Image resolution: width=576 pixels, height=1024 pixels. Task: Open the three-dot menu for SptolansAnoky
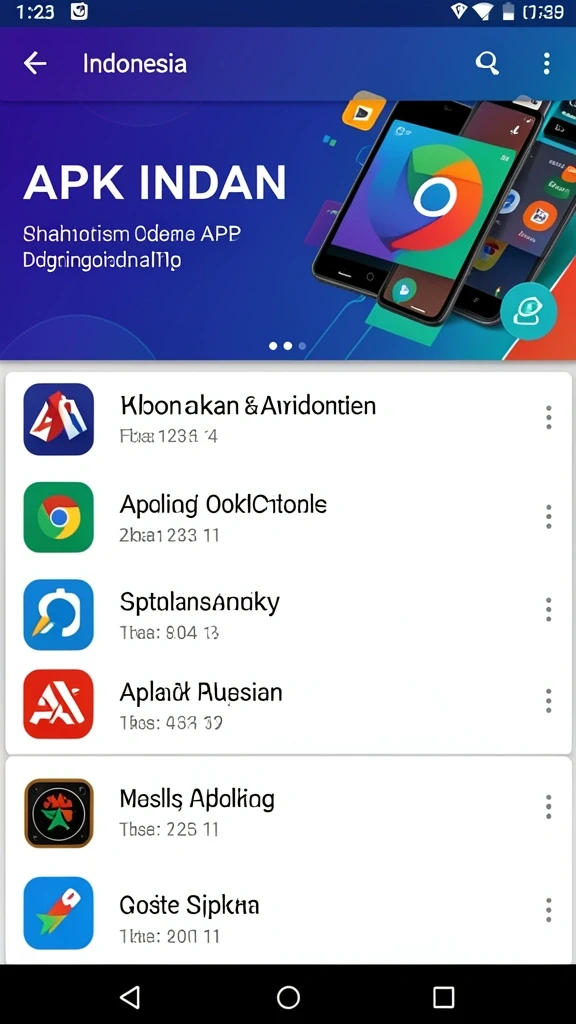click(549, 609)
